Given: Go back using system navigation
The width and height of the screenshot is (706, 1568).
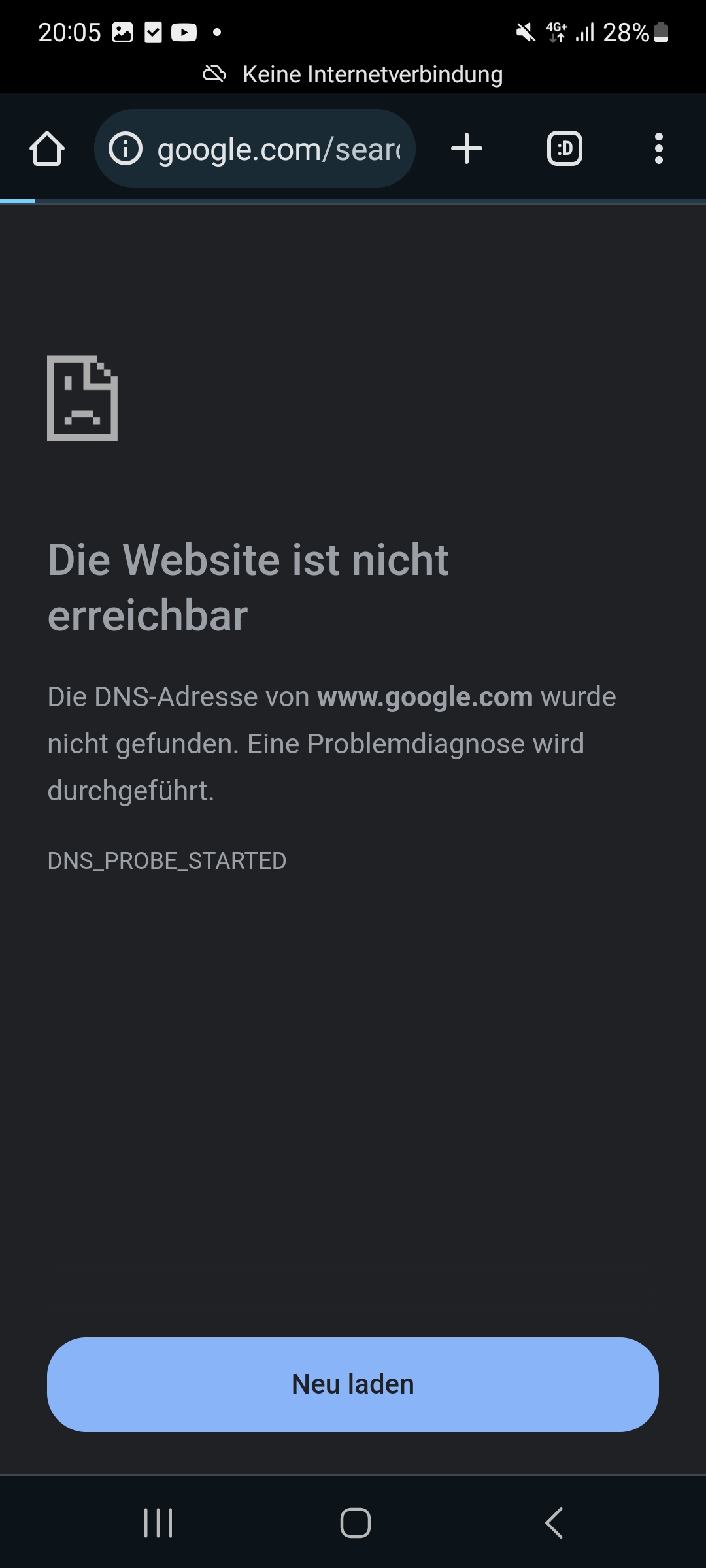Looking at the screenshot, I should (554, 1523).
